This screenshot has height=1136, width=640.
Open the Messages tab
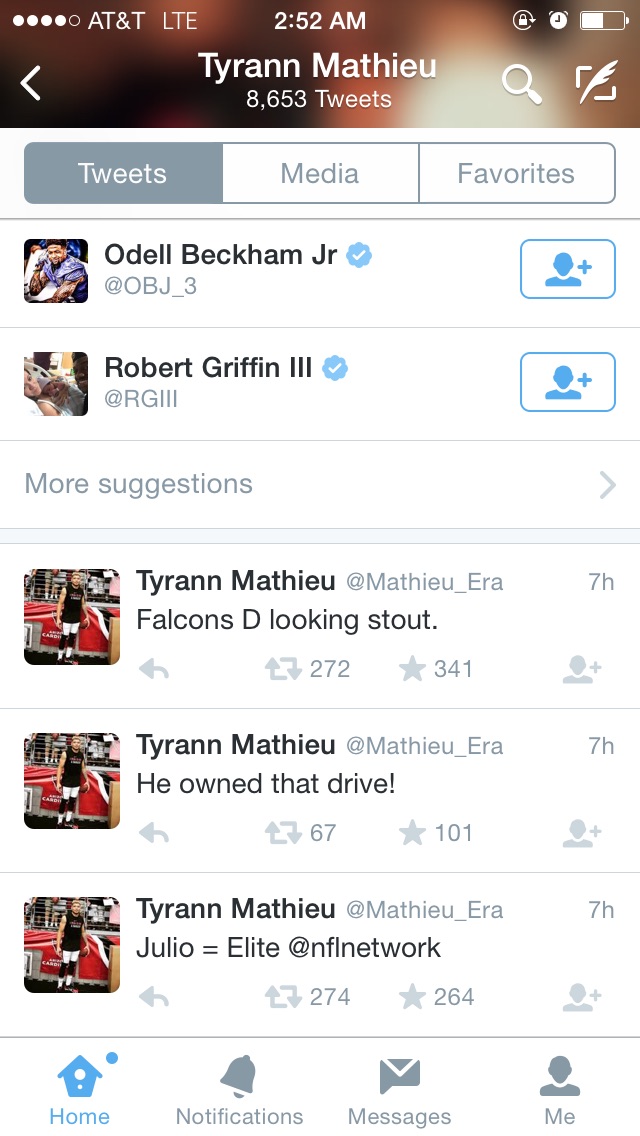coord(399,1090)
